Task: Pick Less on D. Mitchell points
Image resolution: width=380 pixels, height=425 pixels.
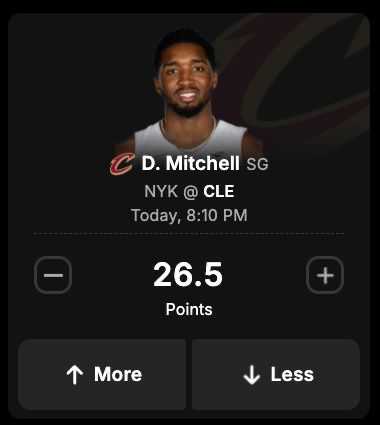Action: click(x=276, y=374)
